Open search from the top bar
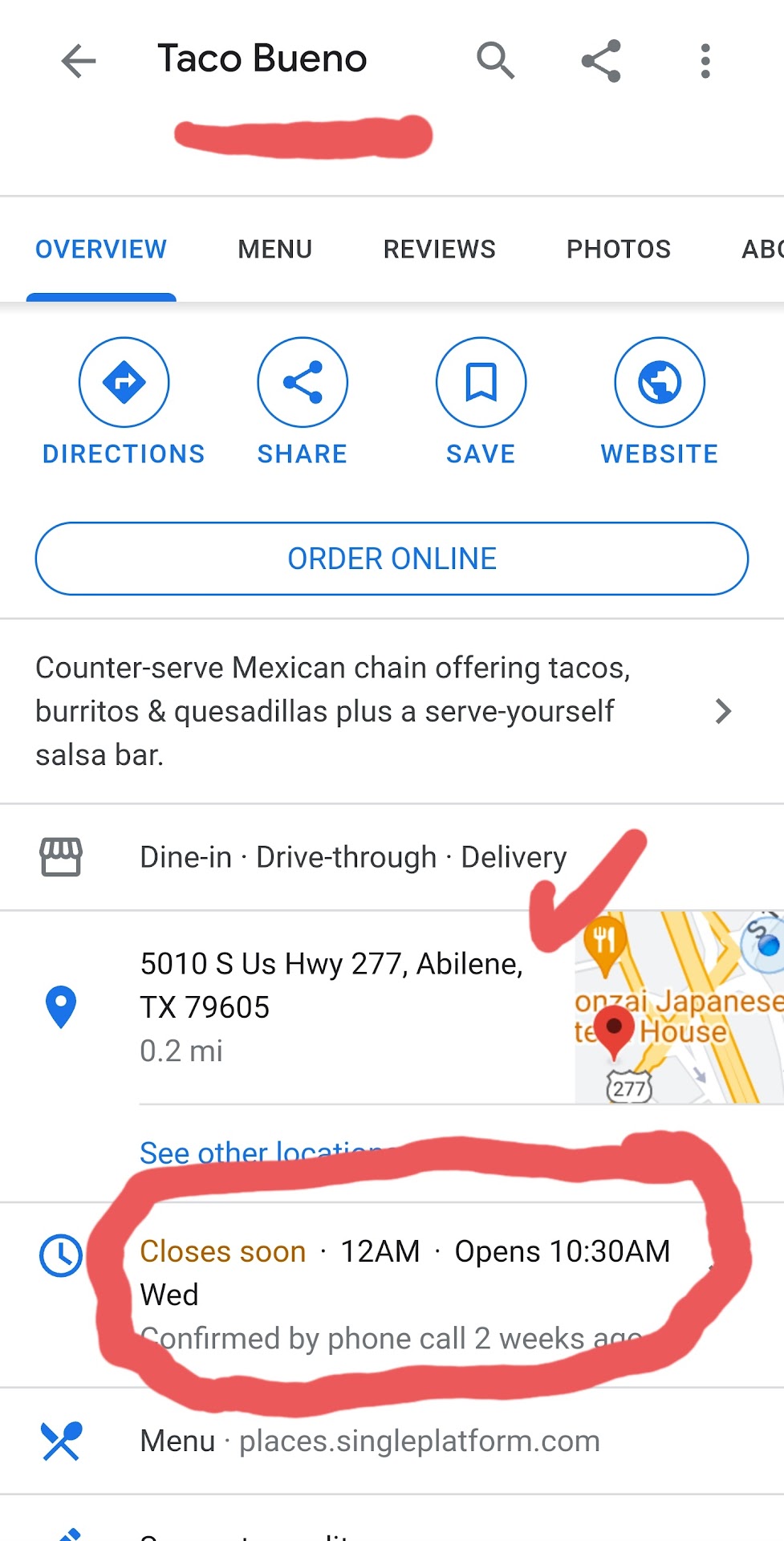Viewport: 784px width, 1541px height. point(495,61)
